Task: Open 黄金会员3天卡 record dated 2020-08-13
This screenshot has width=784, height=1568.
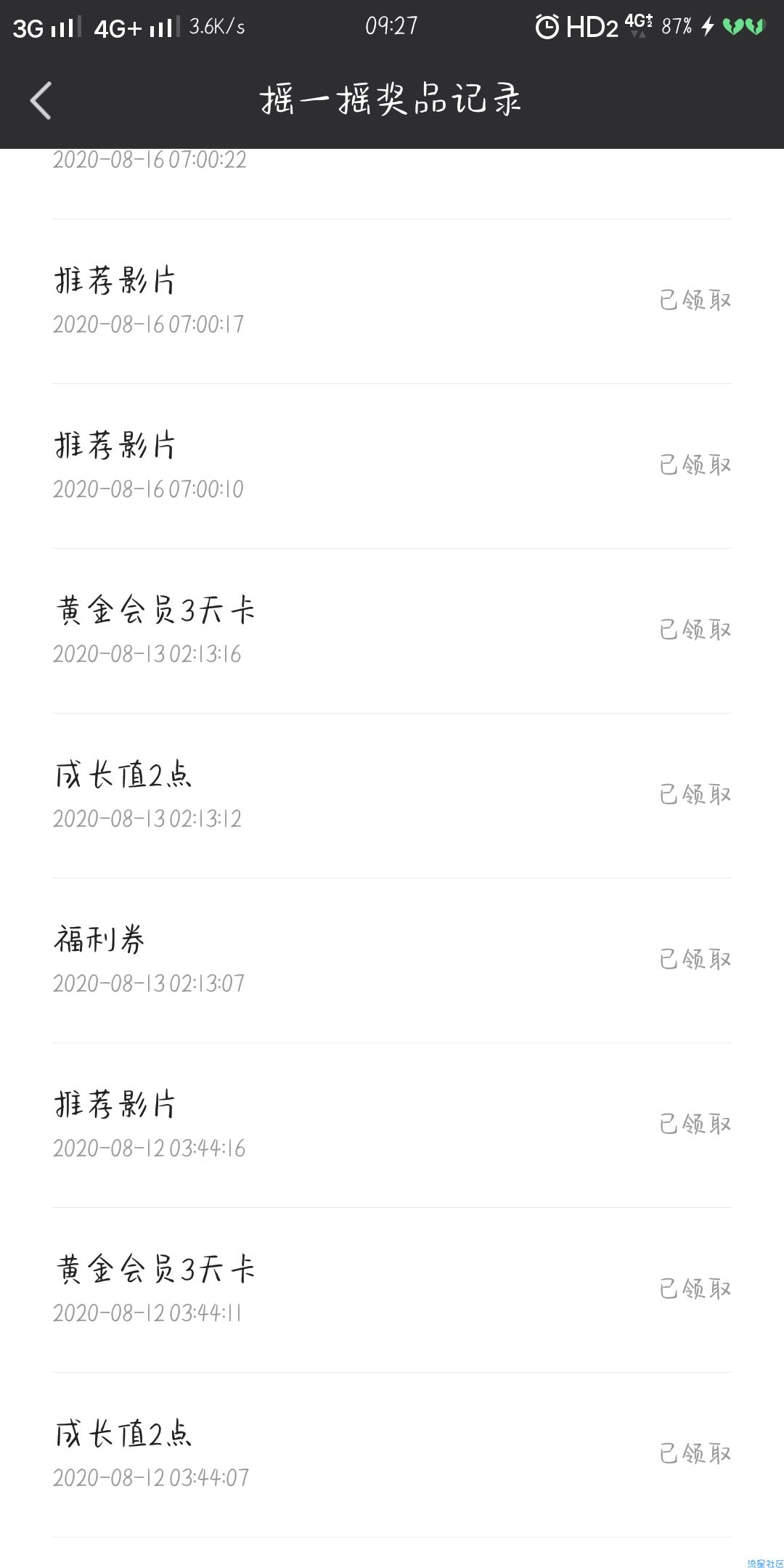Action: pyautogui.click(x=392, y=631)
